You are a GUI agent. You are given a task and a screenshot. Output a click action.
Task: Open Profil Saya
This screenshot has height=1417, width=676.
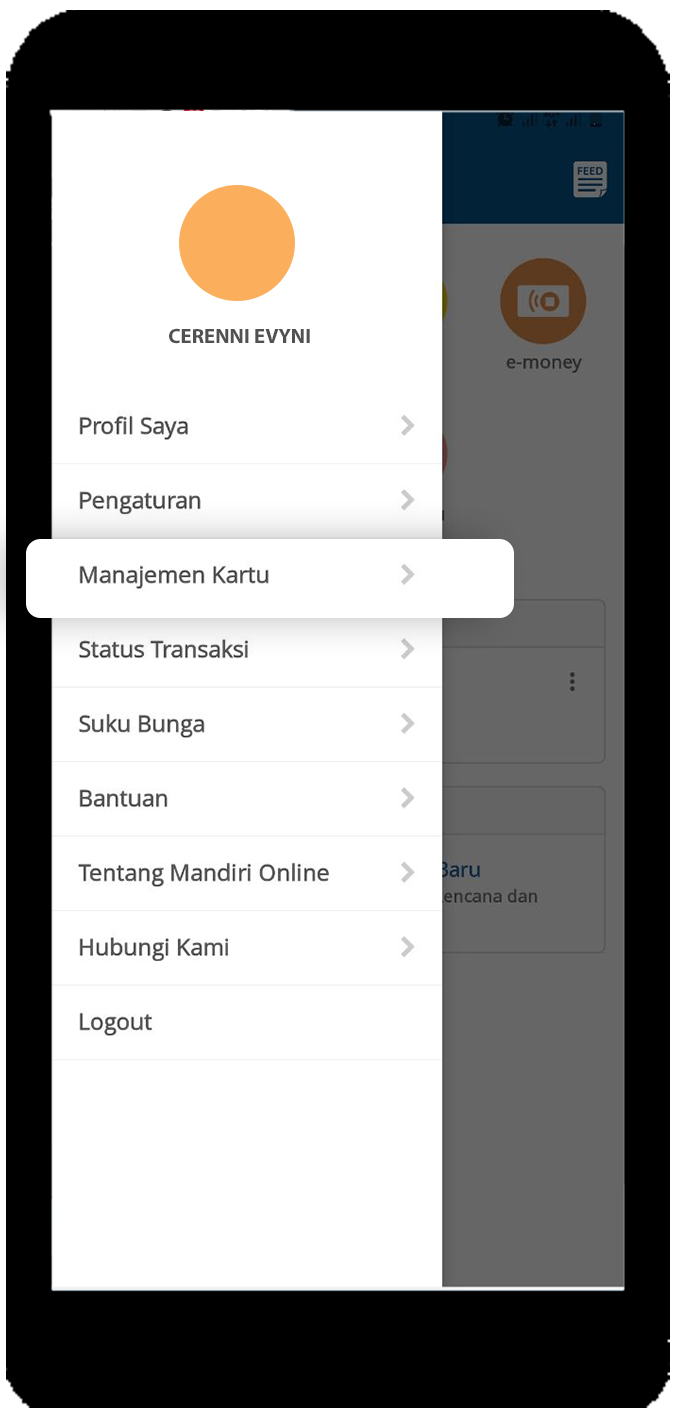(x=247, y=426)
